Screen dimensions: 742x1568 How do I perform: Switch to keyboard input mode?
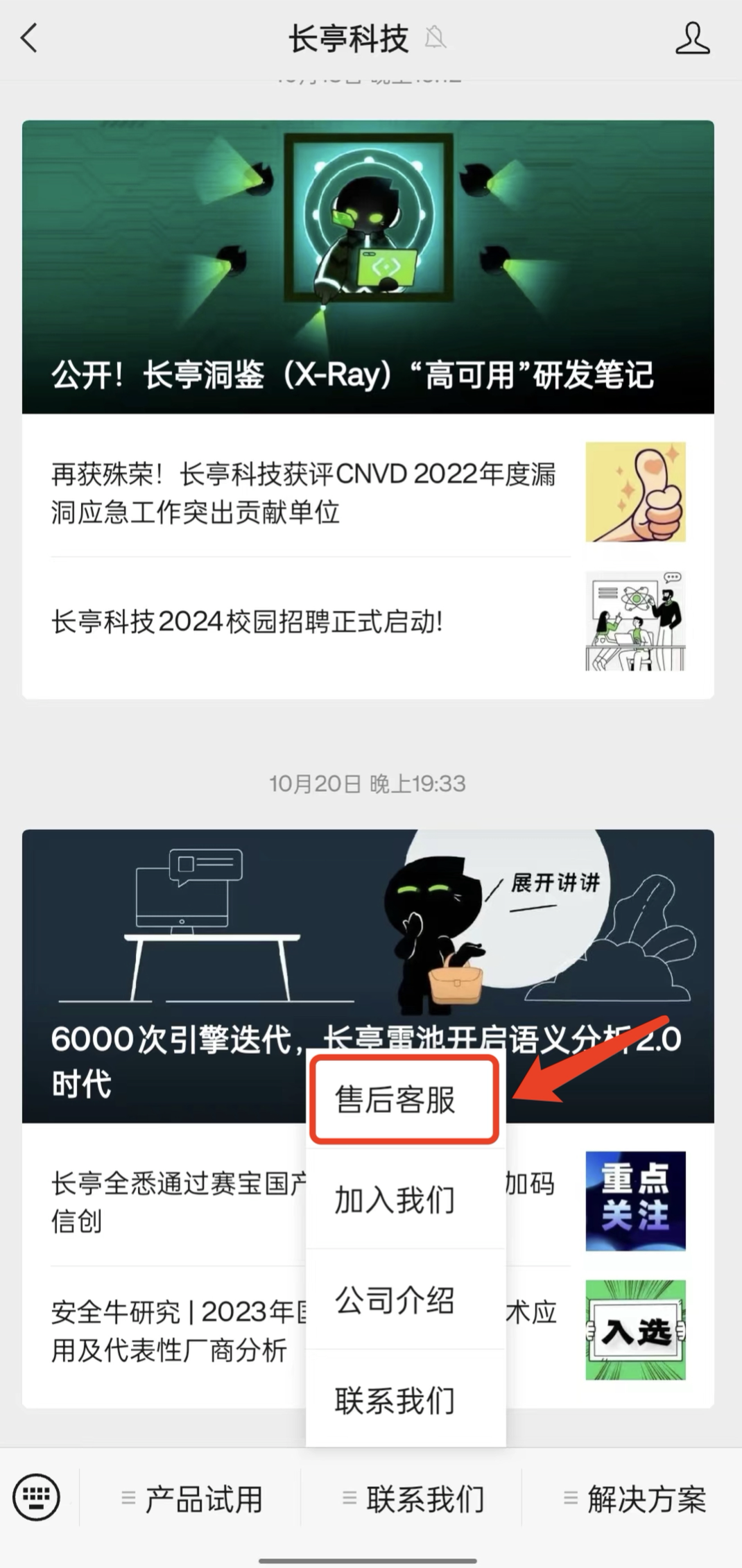[x=37, y=1498]
